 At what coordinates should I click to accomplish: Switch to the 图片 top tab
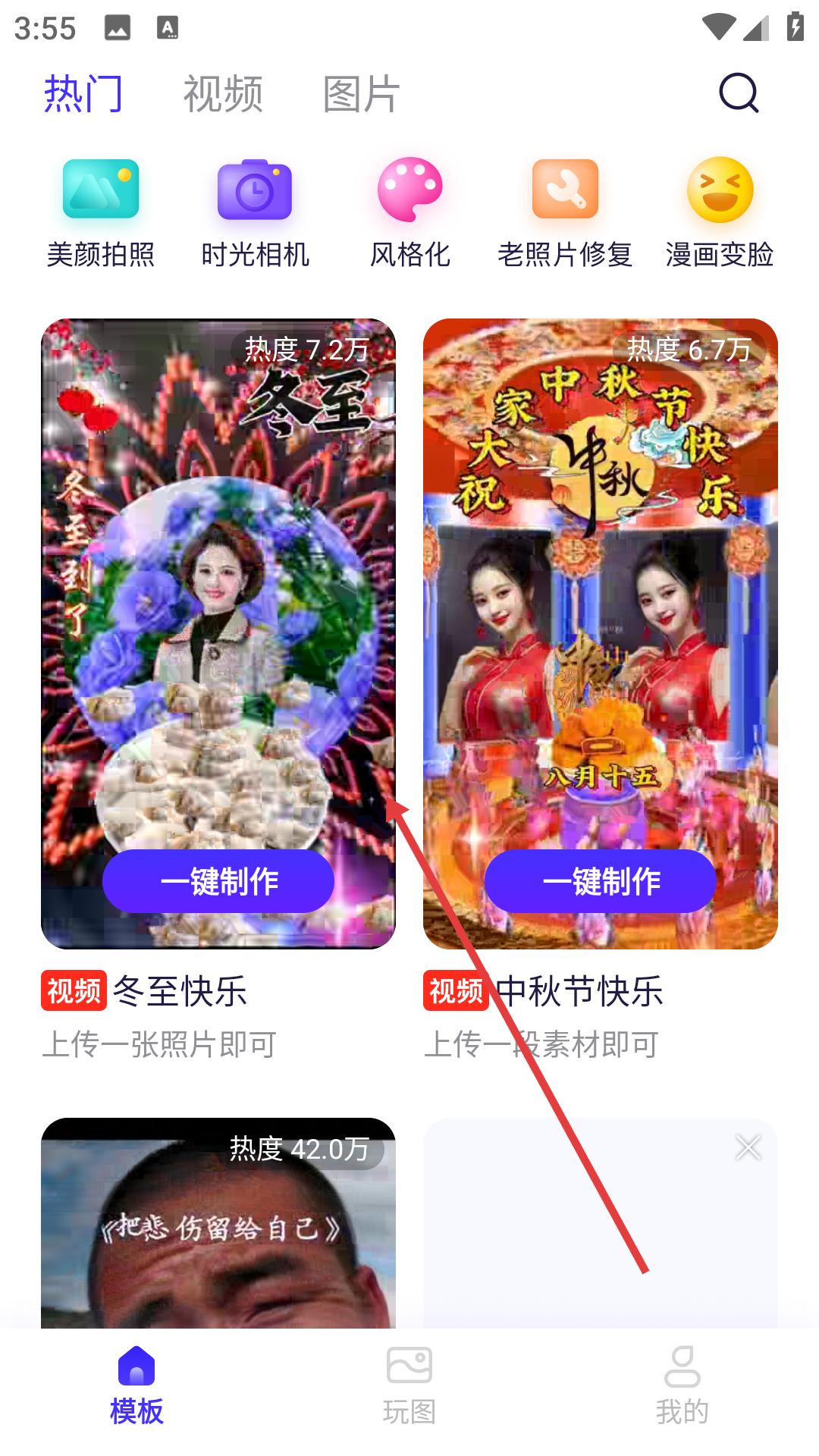361,94
